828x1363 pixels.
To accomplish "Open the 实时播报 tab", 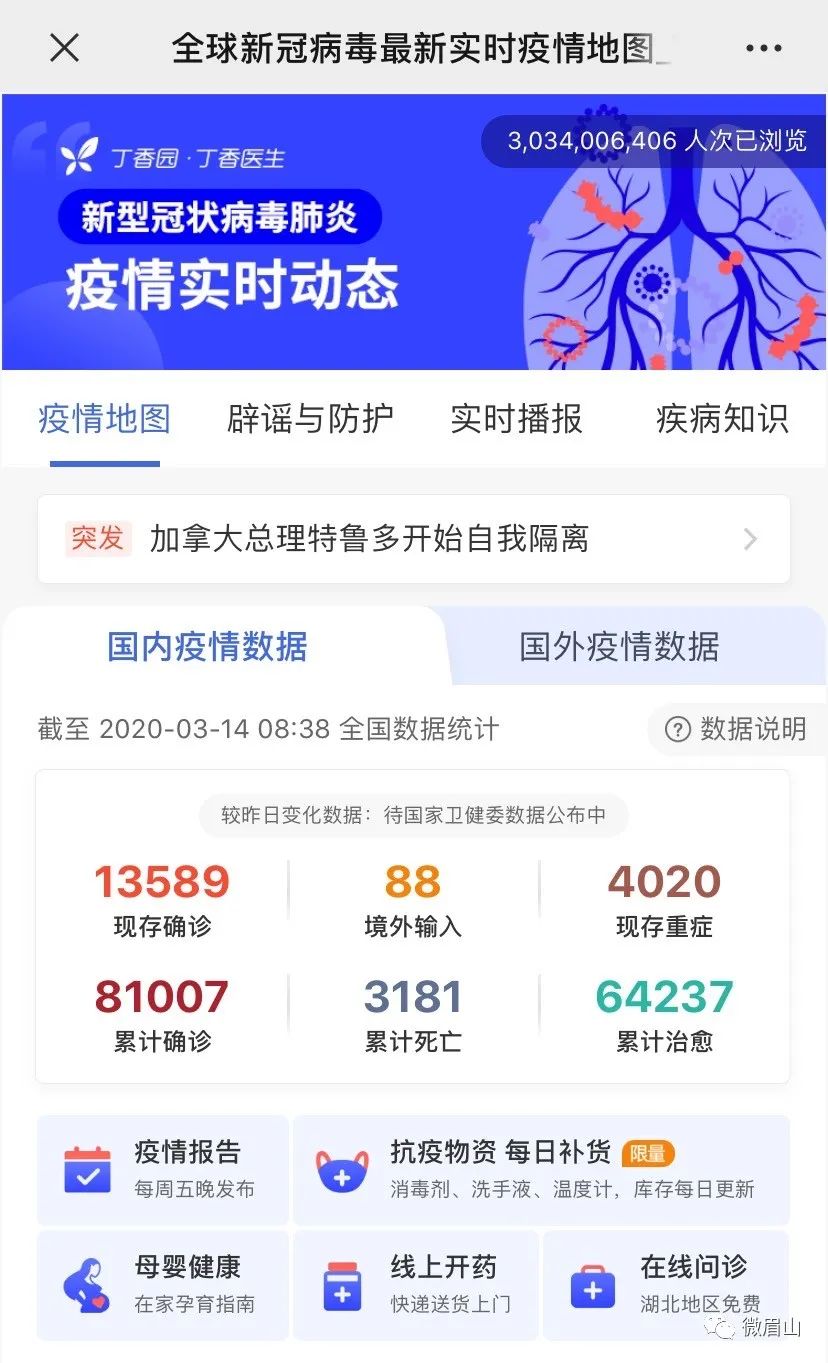I will point(516,419).
